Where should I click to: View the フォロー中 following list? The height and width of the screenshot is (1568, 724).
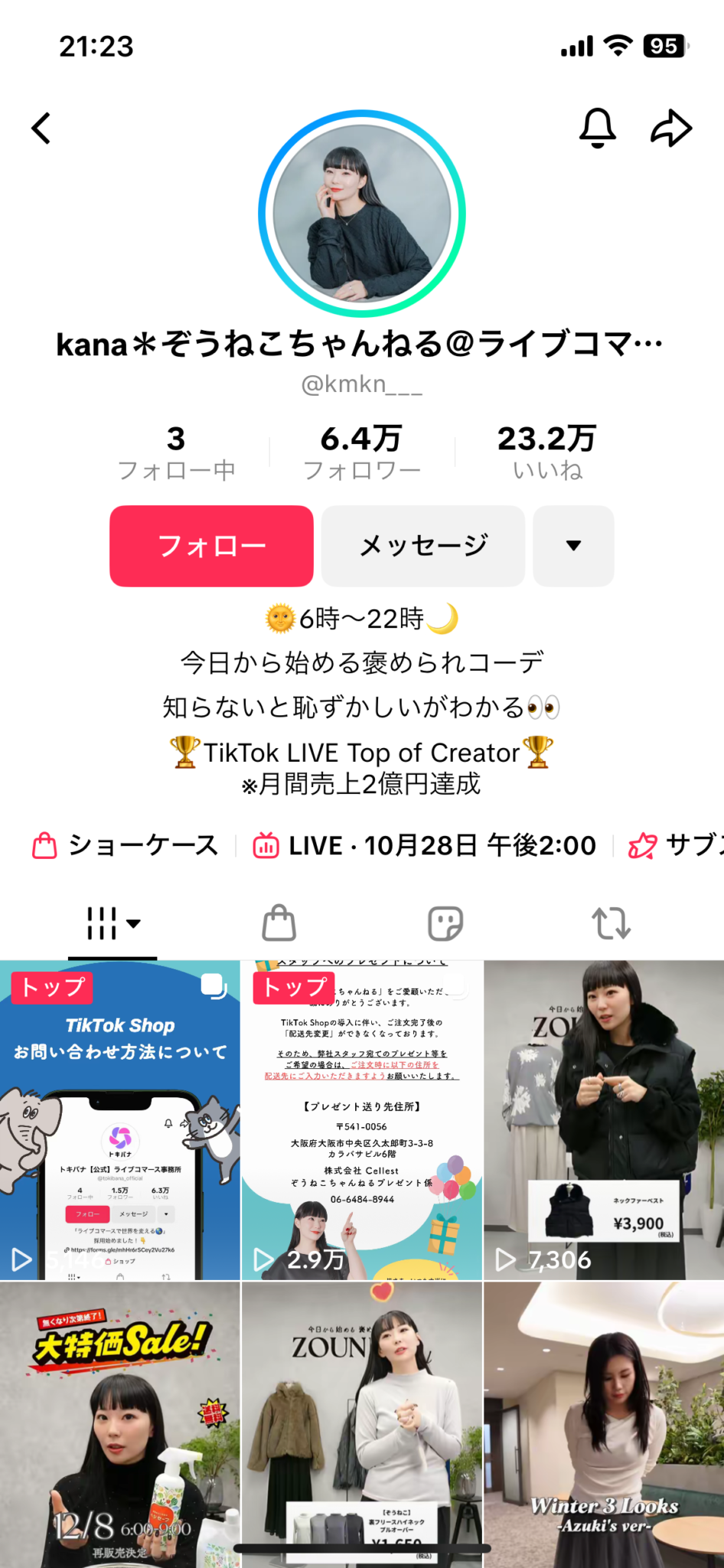click(x=176, y=452)
